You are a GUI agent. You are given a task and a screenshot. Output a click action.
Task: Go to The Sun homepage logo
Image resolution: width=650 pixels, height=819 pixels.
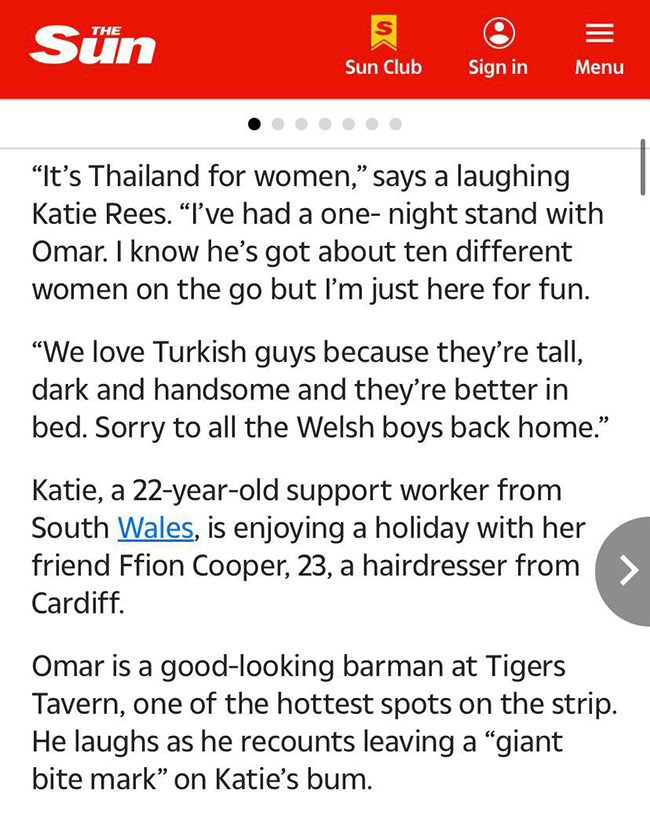(x=92, y=46)
